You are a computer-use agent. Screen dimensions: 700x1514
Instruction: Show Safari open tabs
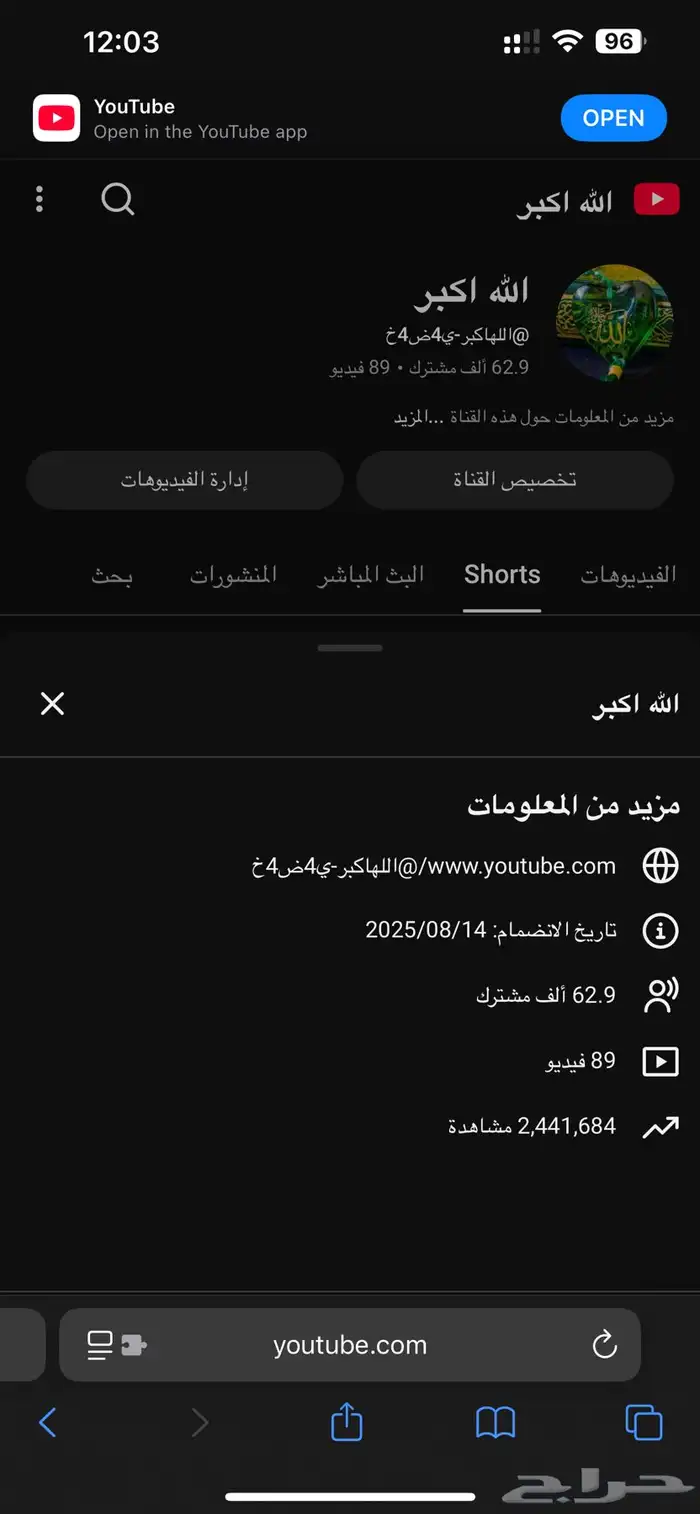[x=643, y=1422]
